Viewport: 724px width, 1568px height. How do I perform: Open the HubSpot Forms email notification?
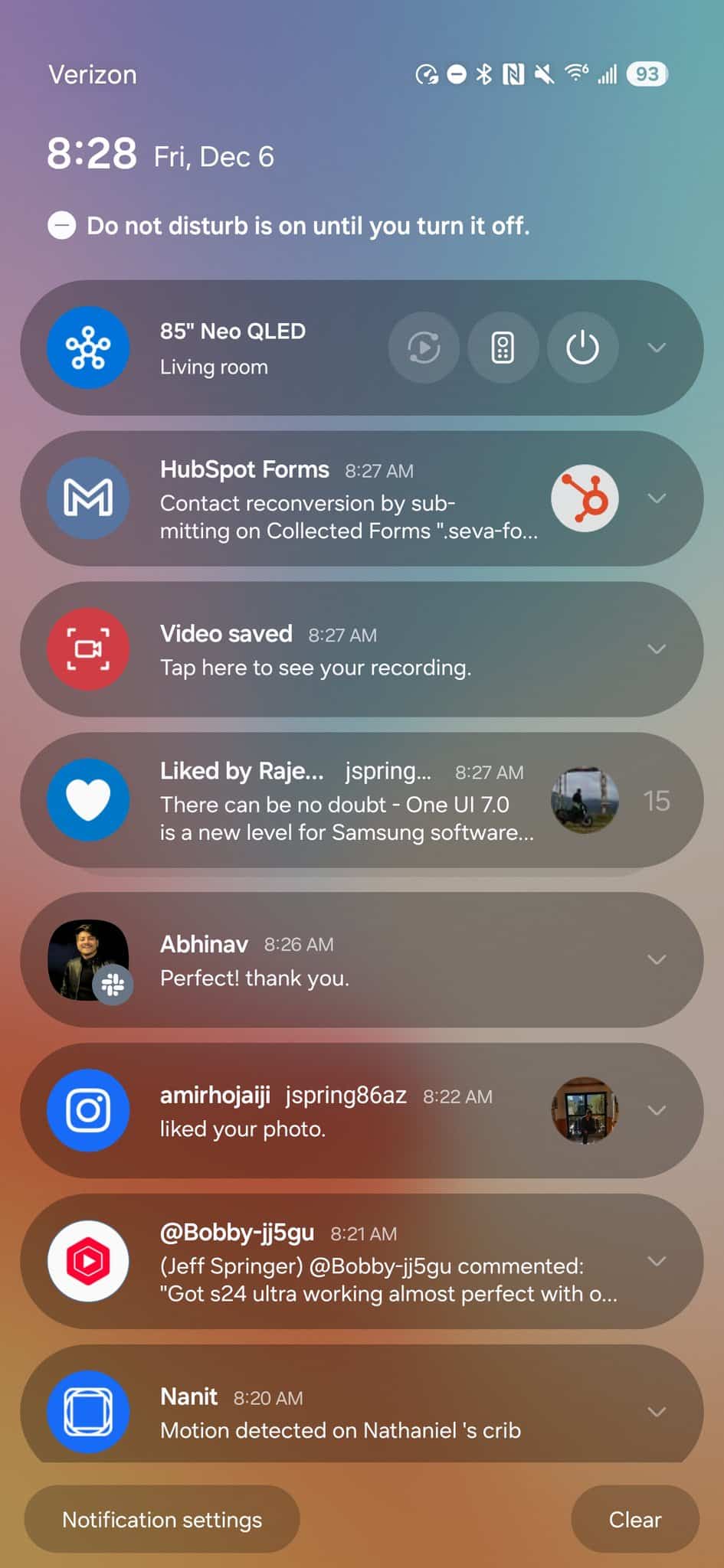[362, 498]
